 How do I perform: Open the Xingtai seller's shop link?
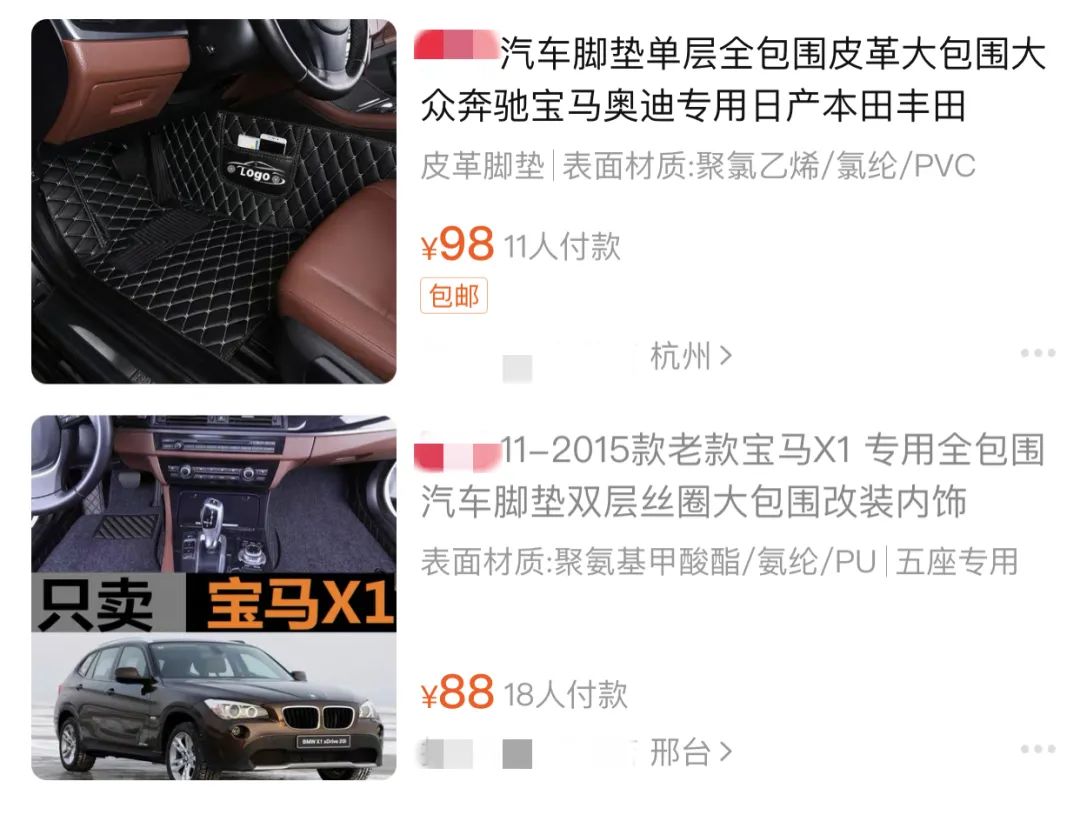pos(690,752)
